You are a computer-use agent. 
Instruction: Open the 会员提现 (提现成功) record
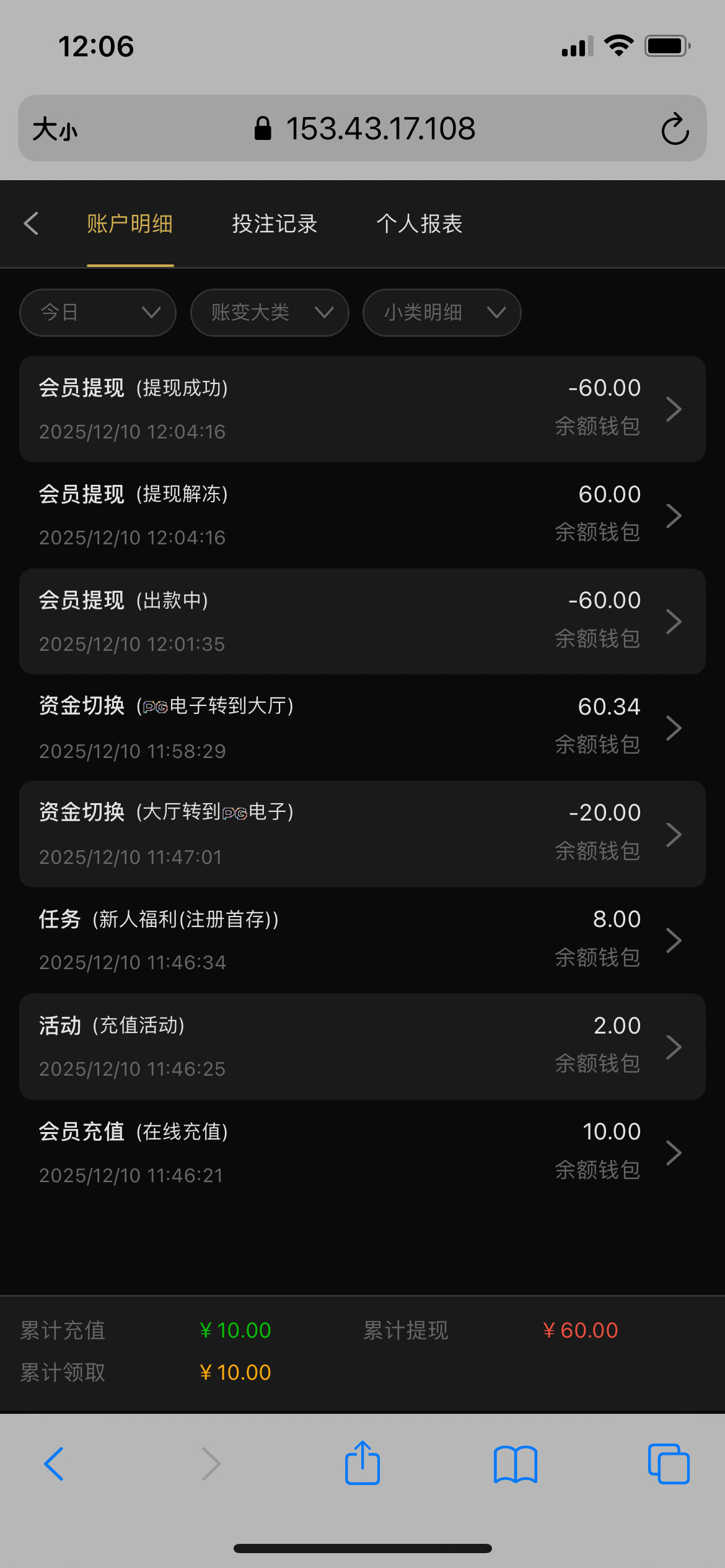(x=362, y=409)
